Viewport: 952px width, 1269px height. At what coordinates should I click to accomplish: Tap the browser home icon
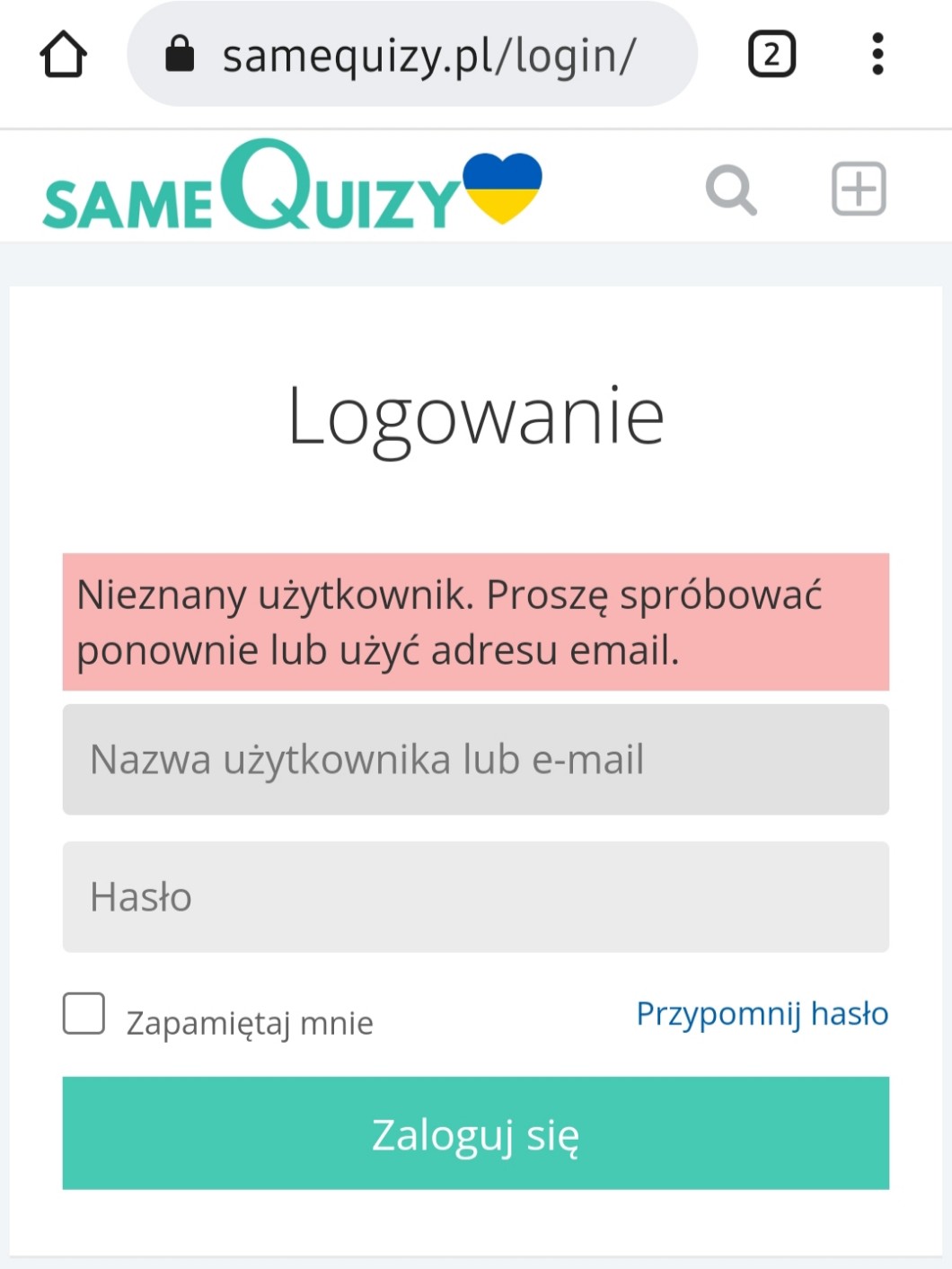[x=63, y=54]
